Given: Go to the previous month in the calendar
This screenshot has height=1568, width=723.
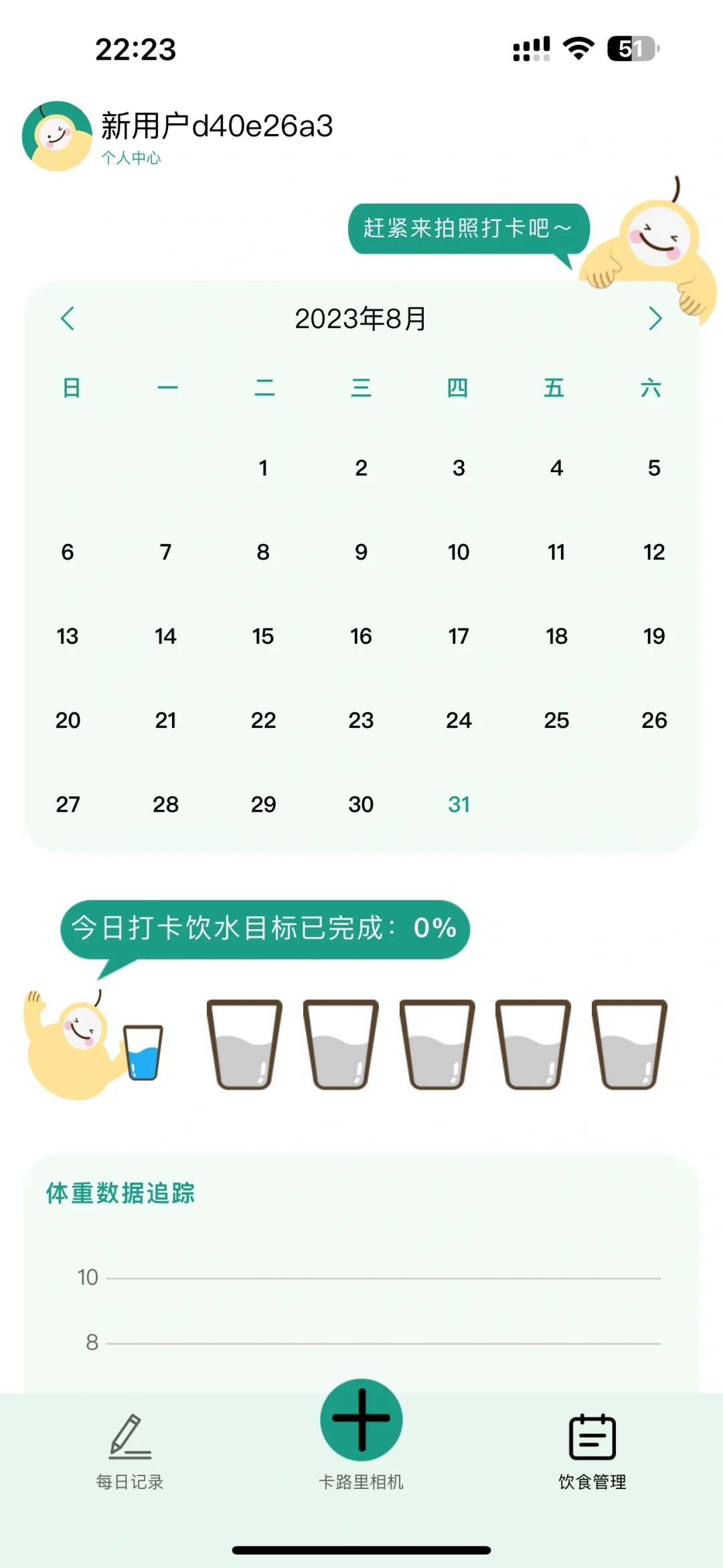Looking at the screenshot, I should (x=68, y=318).
